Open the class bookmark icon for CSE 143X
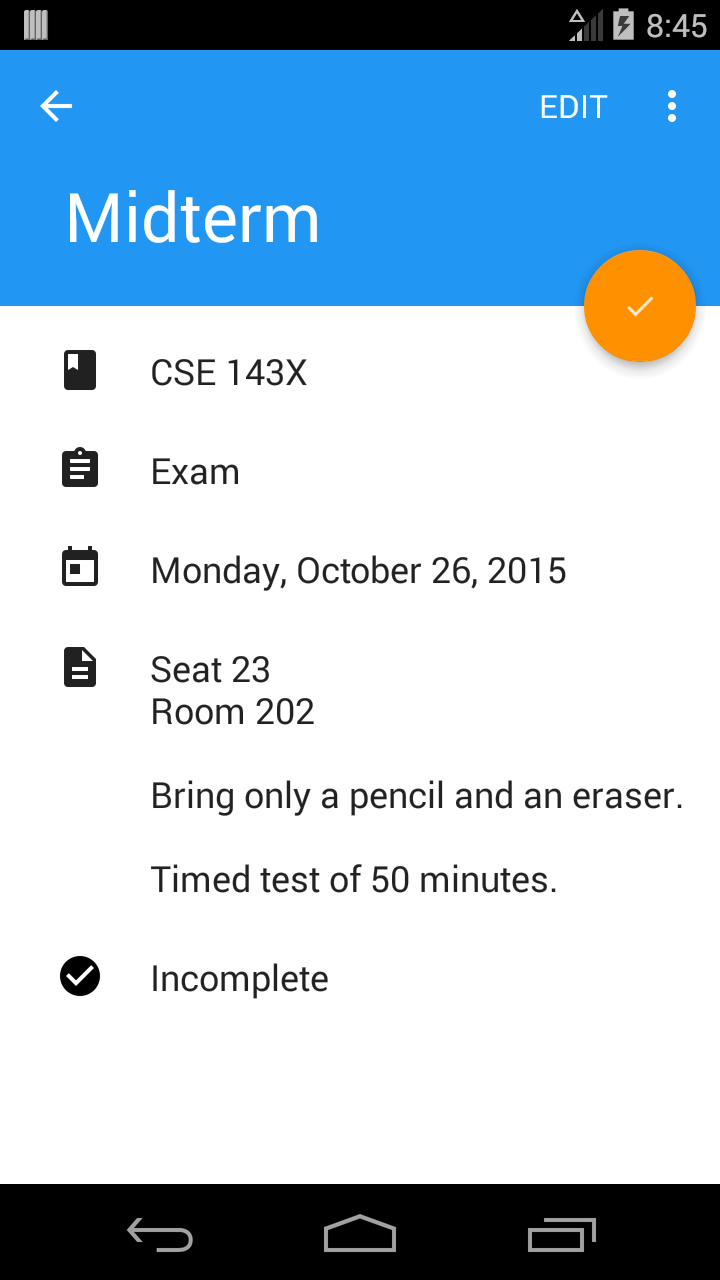This screenshot has width=720, height=1280. pyautogui.click(x=80, y=369)
